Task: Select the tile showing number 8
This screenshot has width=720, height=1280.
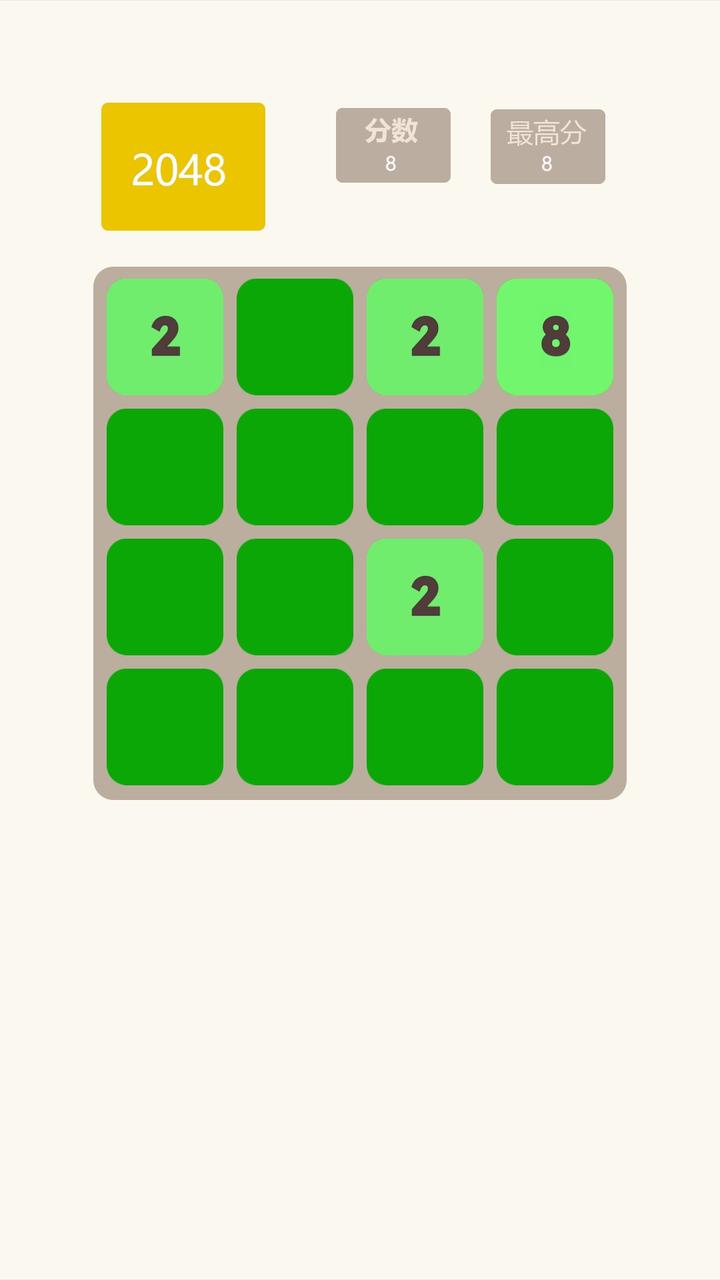Action: point(555,337)
